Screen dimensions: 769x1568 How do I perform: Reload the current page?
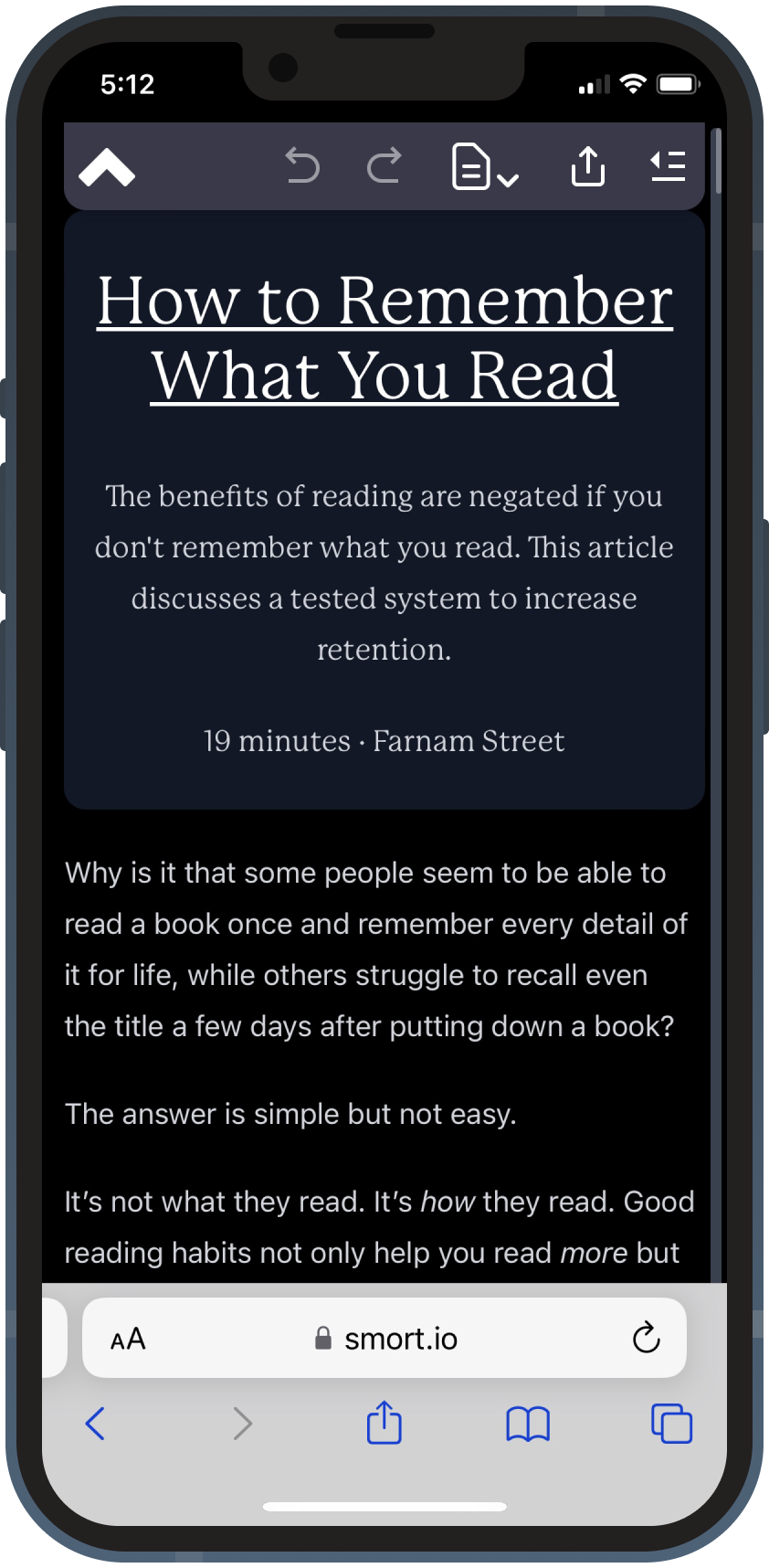(x=646, y=1339)
